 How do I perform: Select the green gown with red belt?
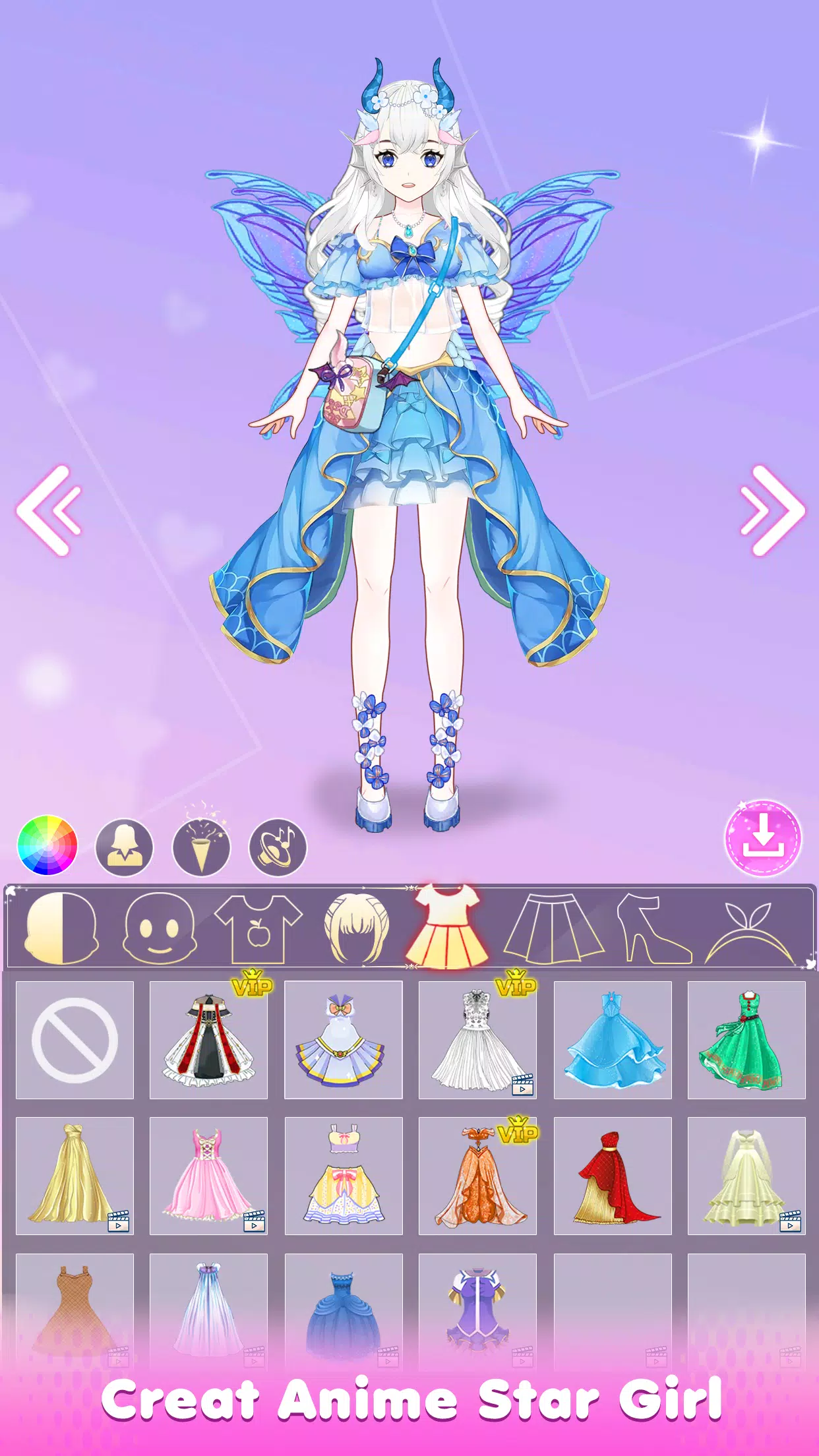[x=746, y=1040]
